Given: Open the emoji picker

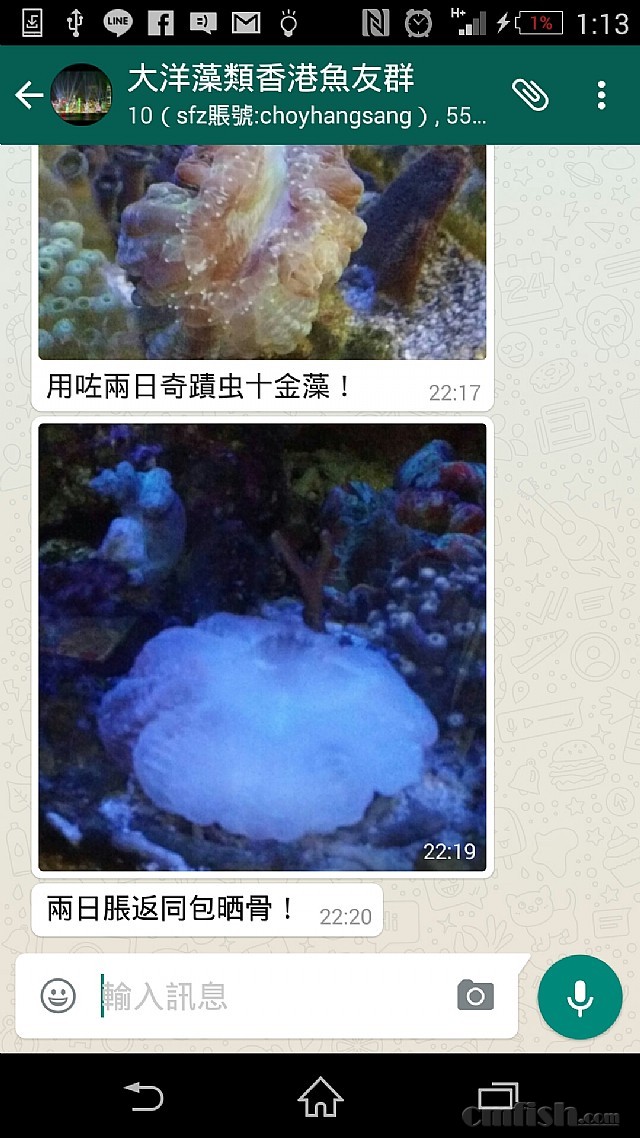Looking at the screenshot, I should pyautogui.click(x=59, y=995).
